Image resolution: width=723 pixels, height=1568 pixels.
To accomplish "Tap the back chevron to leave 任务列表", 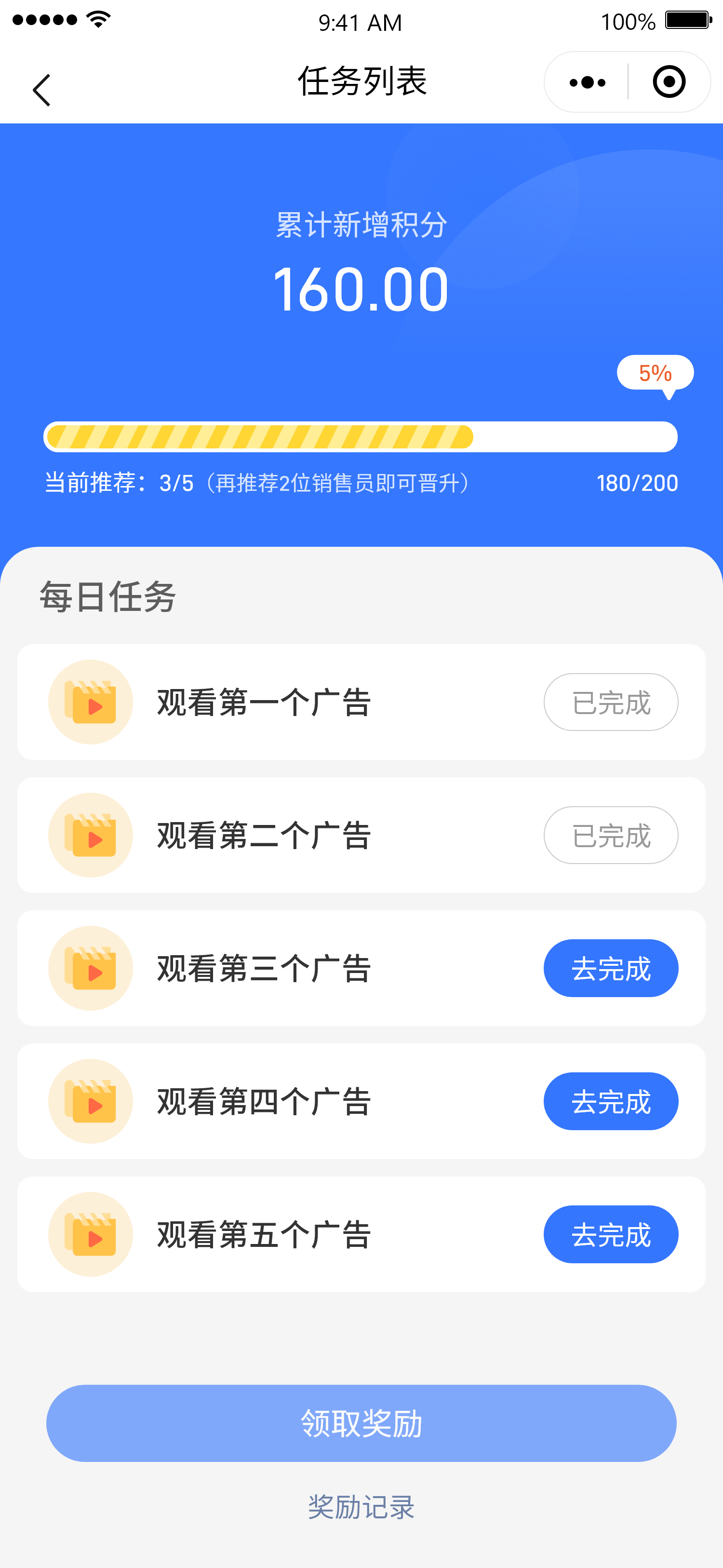I will pyautogui.click(x=40, y=88).
